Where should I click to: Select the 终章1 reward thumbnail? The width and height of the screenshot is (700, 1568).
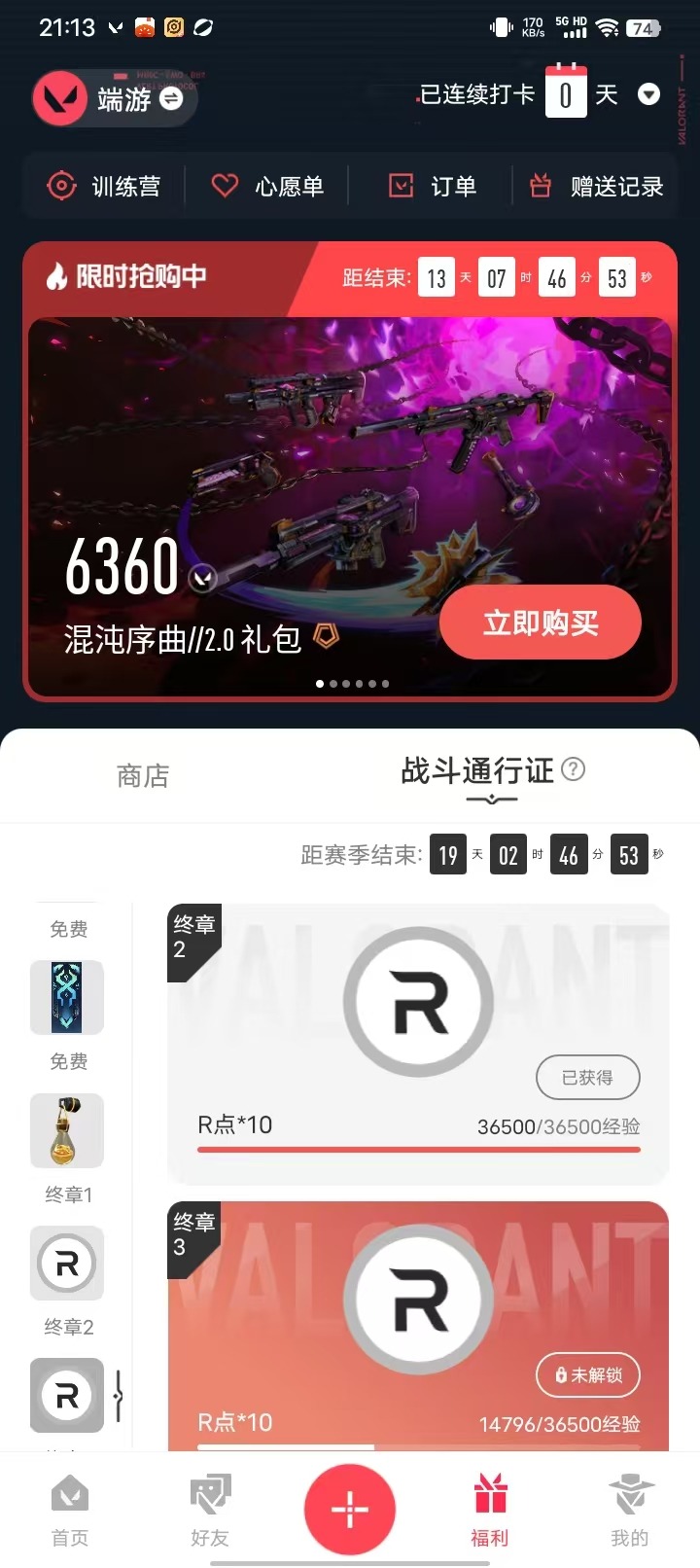[x=67, y=1130]
